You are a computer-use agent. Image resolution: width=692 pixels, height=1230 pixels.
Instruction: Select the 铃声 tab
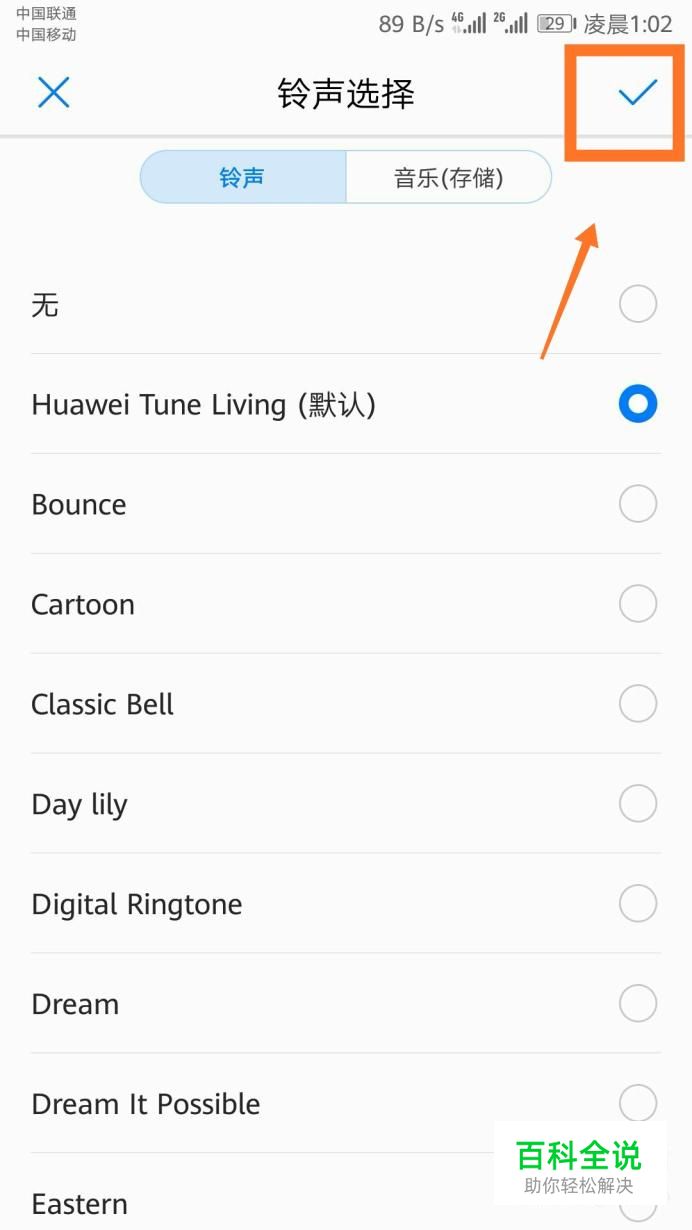(x=243, y=178)
